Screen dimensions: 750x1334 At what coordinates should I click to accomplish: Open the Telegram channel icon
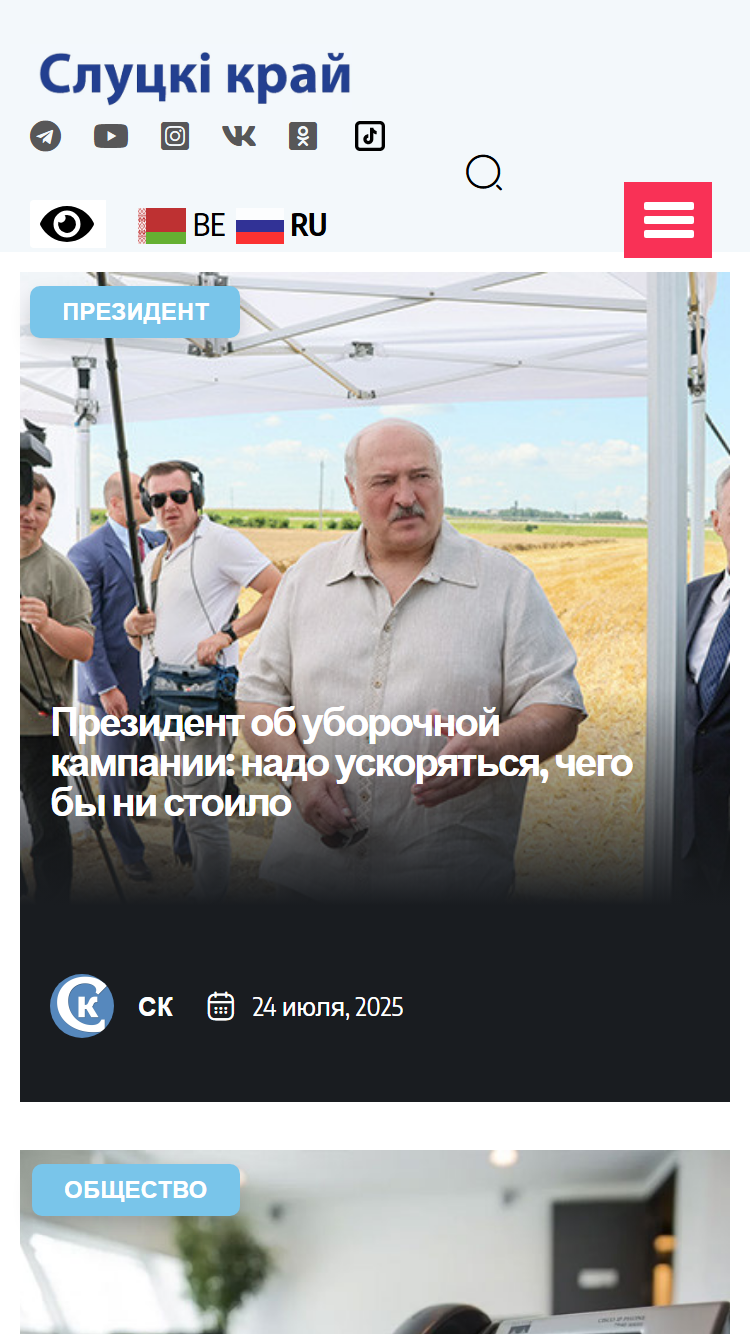click(45, 136)
